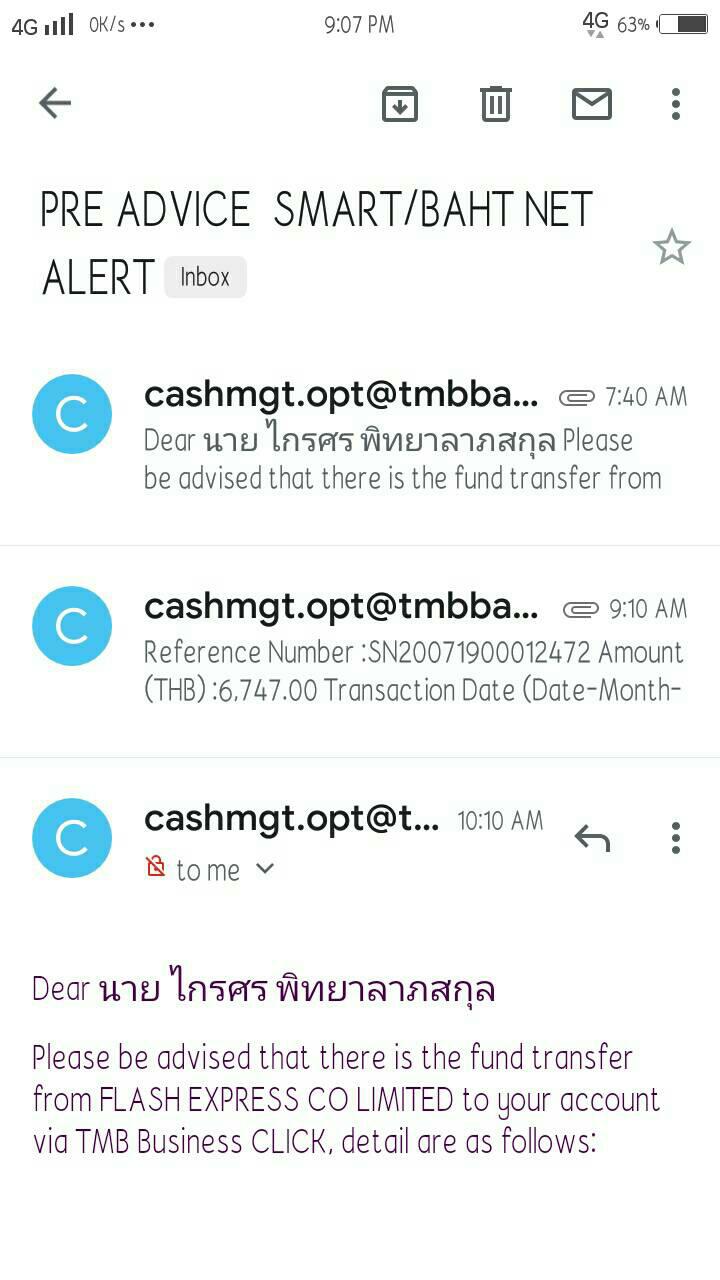Open the top bar overflow menu
Image resolution: width=720 pixels, height=1280 pixels.
(x=676, y=103)
